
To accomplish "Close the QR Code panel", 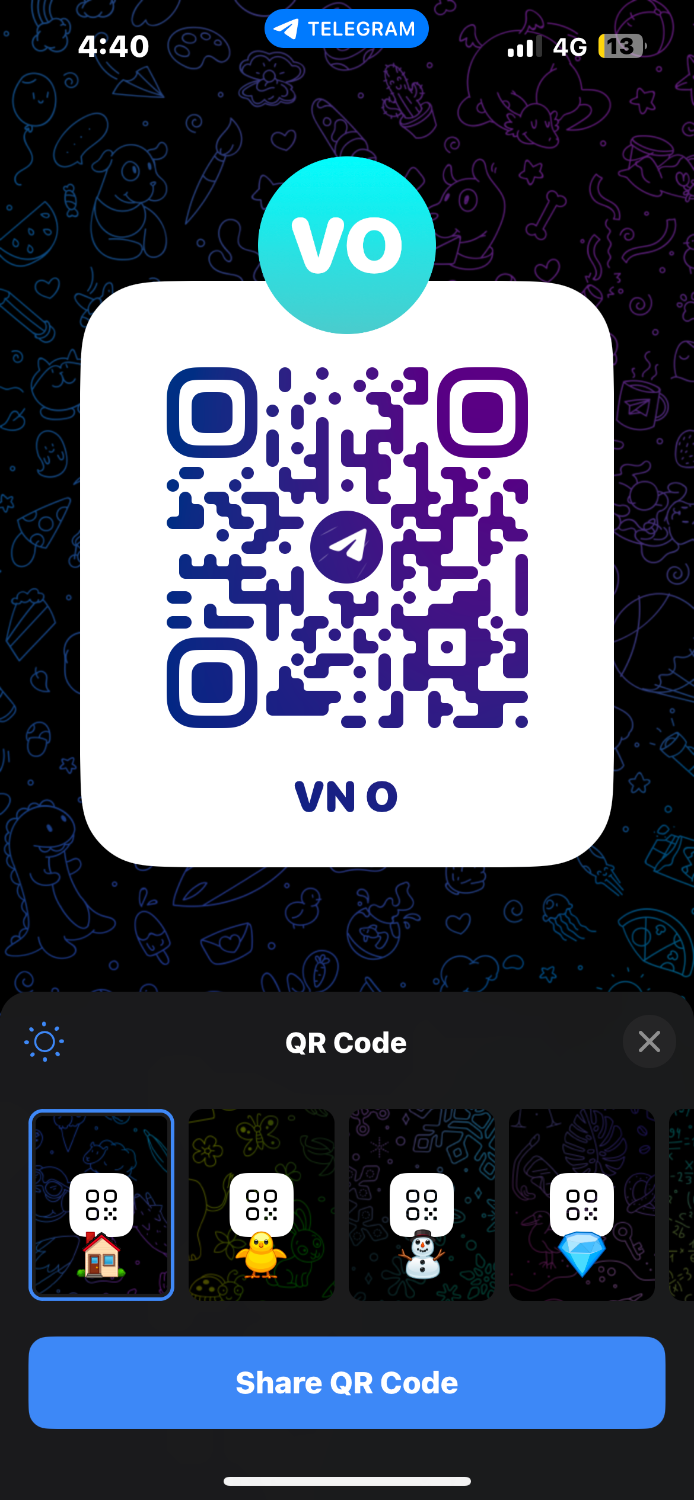I will click(x=649, y=1042).
